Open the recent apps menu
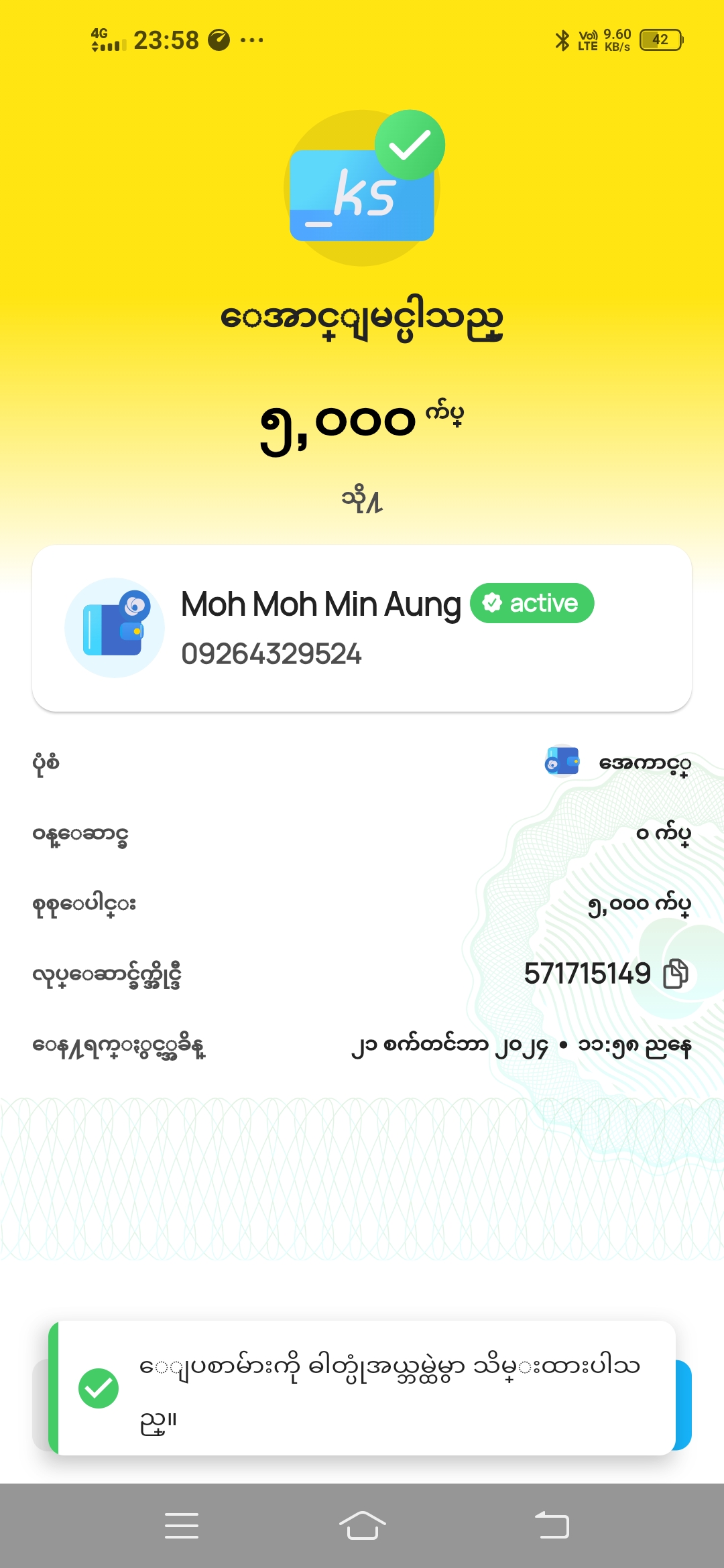The height and width of the screenshot is (1568, 724). click(x=181, y=1526)
